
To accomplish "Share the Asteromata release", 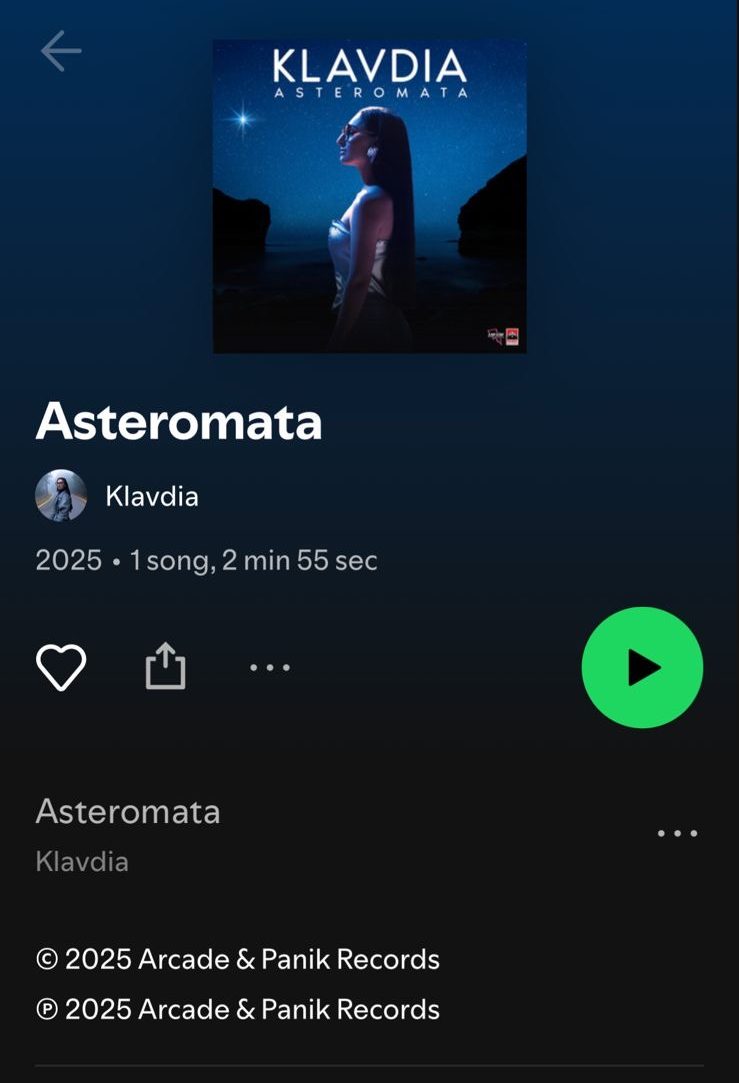I will tap(165, 666).
